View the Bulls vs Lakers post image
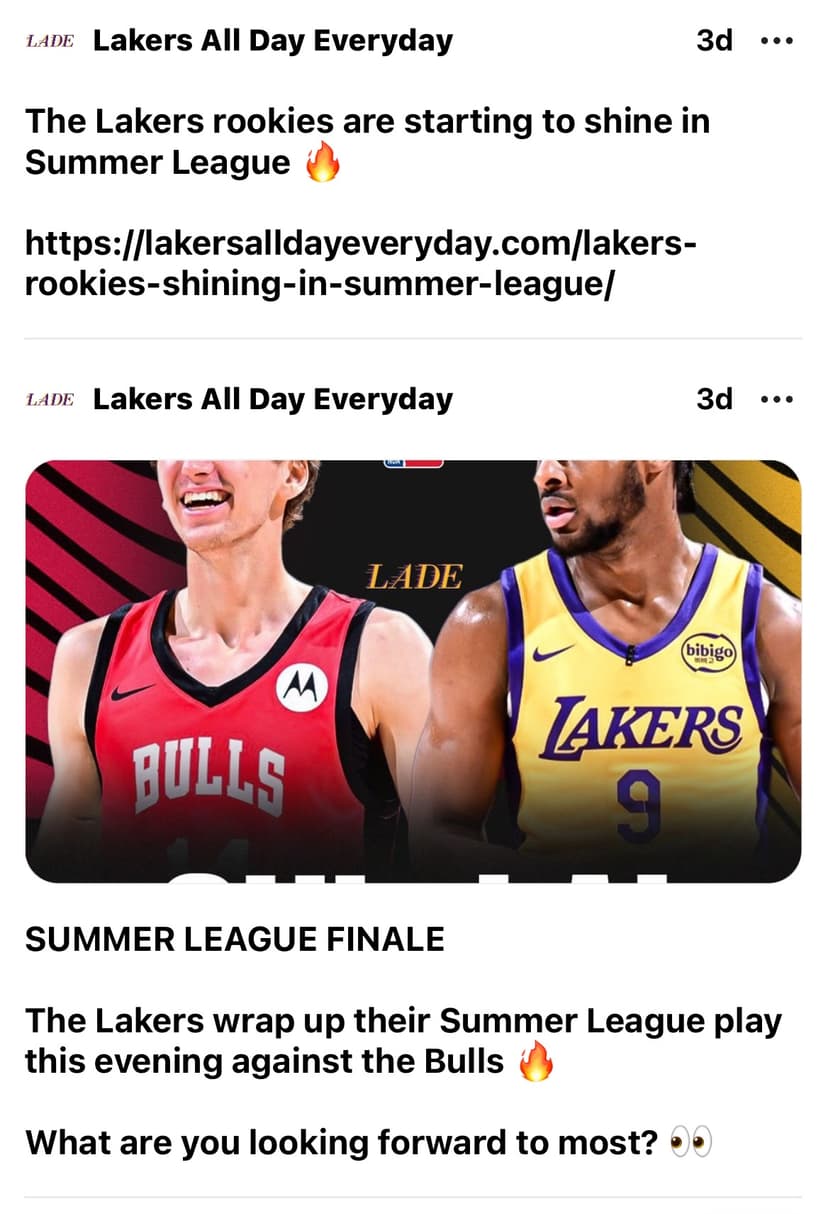Viewport: 828px width, 1214px height. pos(413,670)
